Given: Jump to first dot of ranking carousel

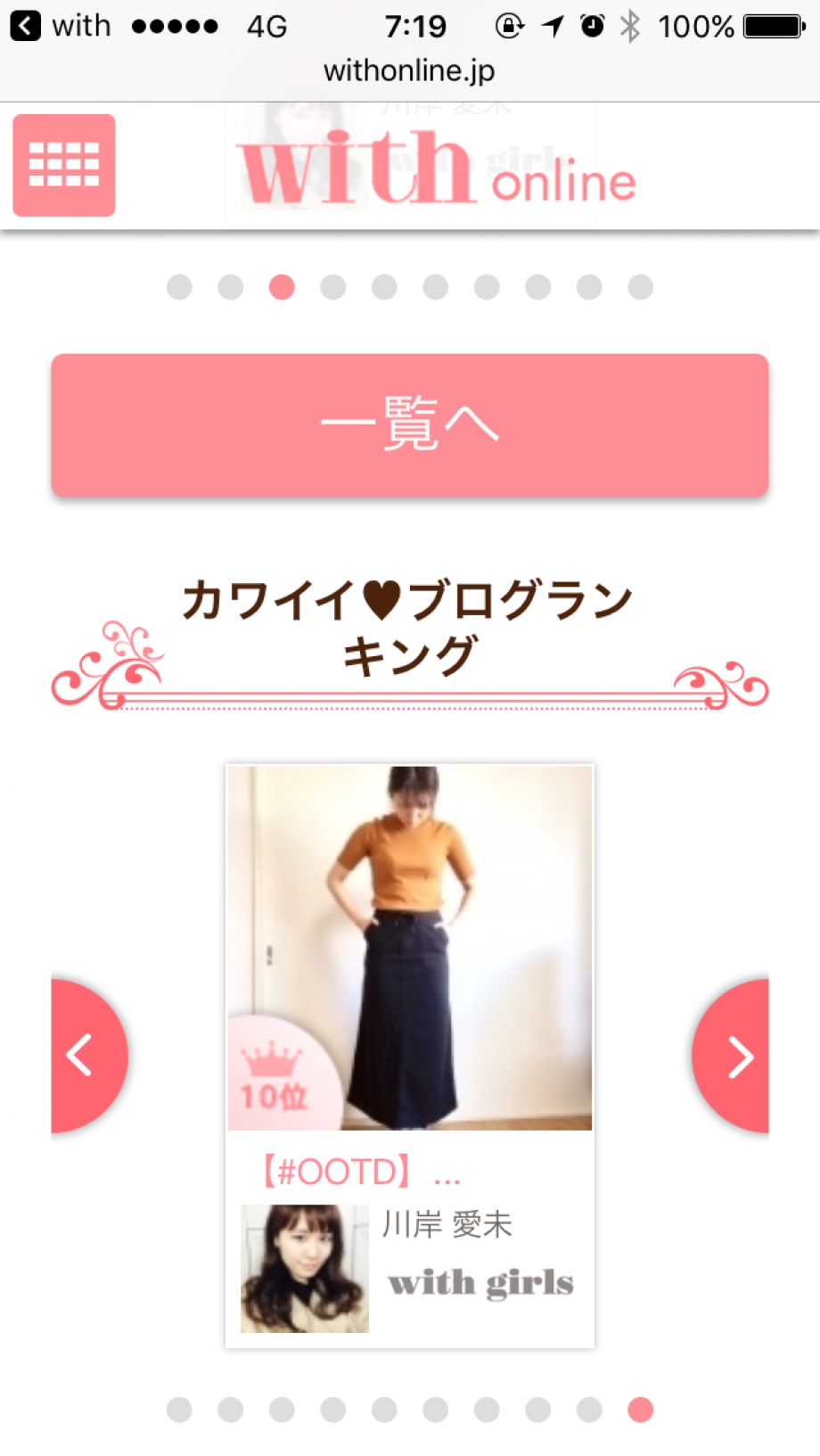Looking at the screenshot, I should 179,1410.
